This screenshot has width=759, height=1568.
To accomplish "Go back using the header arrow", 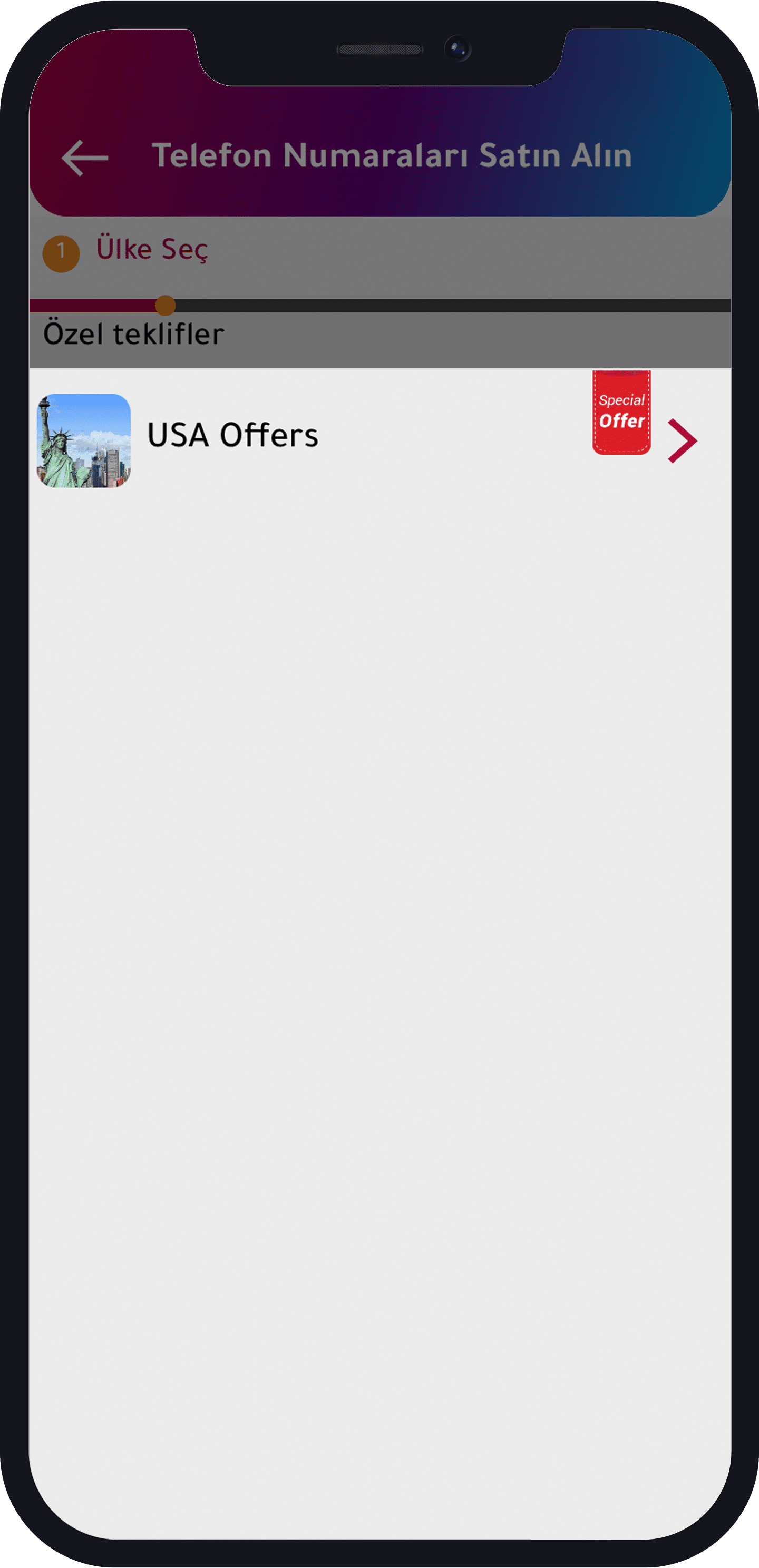I will pyautogui.click(x=85, y=158).
